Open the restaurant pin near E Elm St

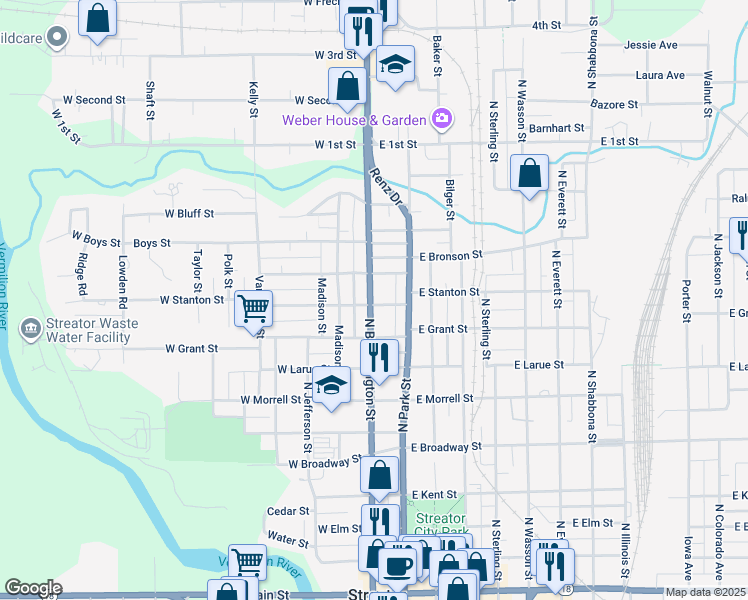[550, 561]
